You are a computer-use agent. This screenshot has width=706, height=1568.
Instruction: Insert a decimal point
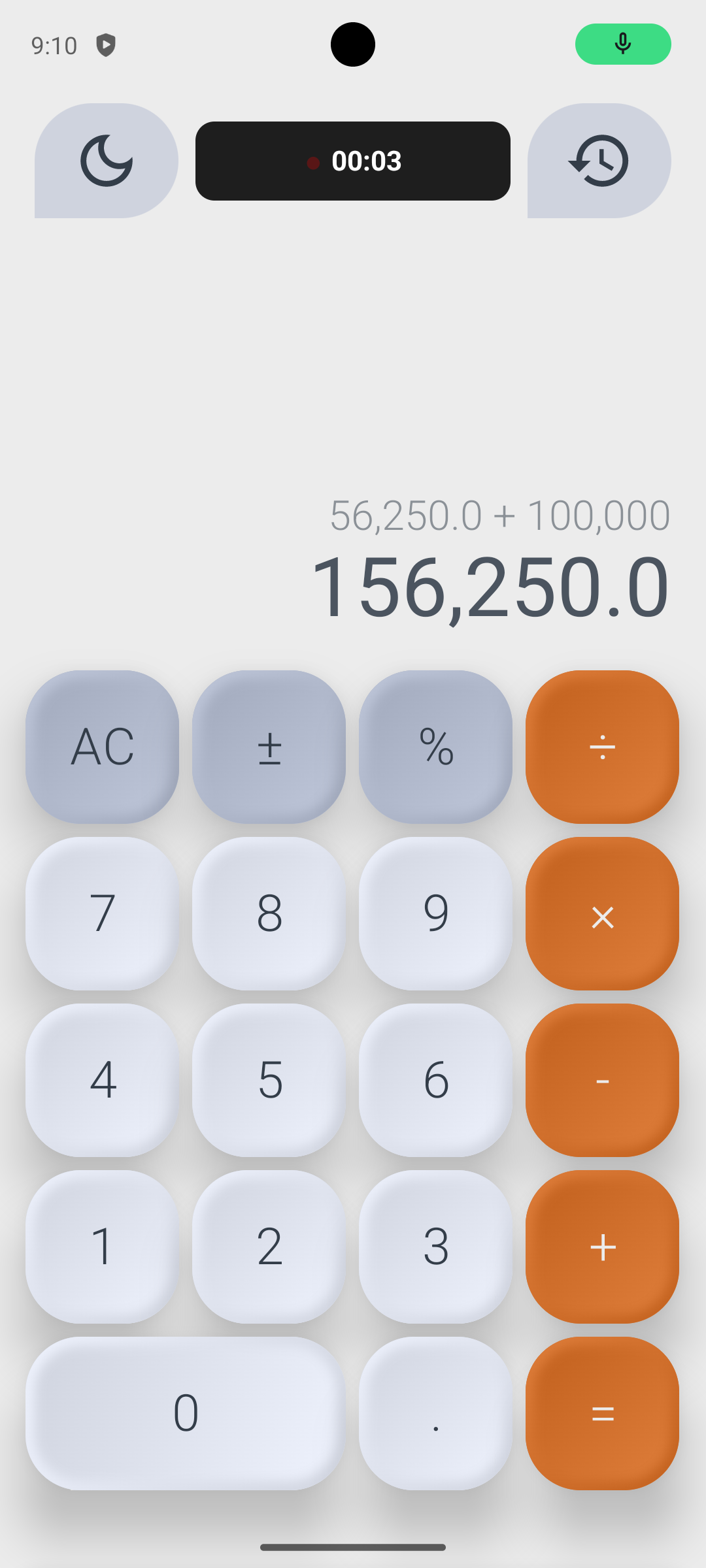click(435, 1413)
